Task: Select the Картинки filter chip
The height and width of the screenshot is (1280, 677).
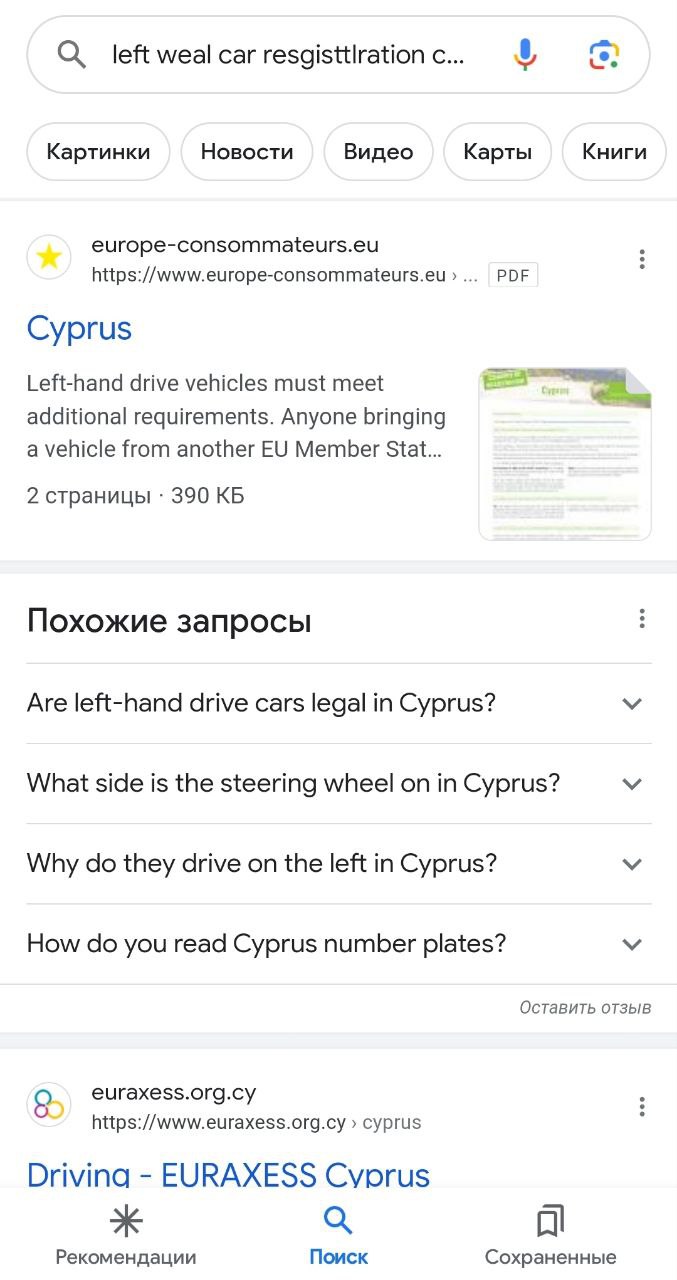Action: pos(98,152)
